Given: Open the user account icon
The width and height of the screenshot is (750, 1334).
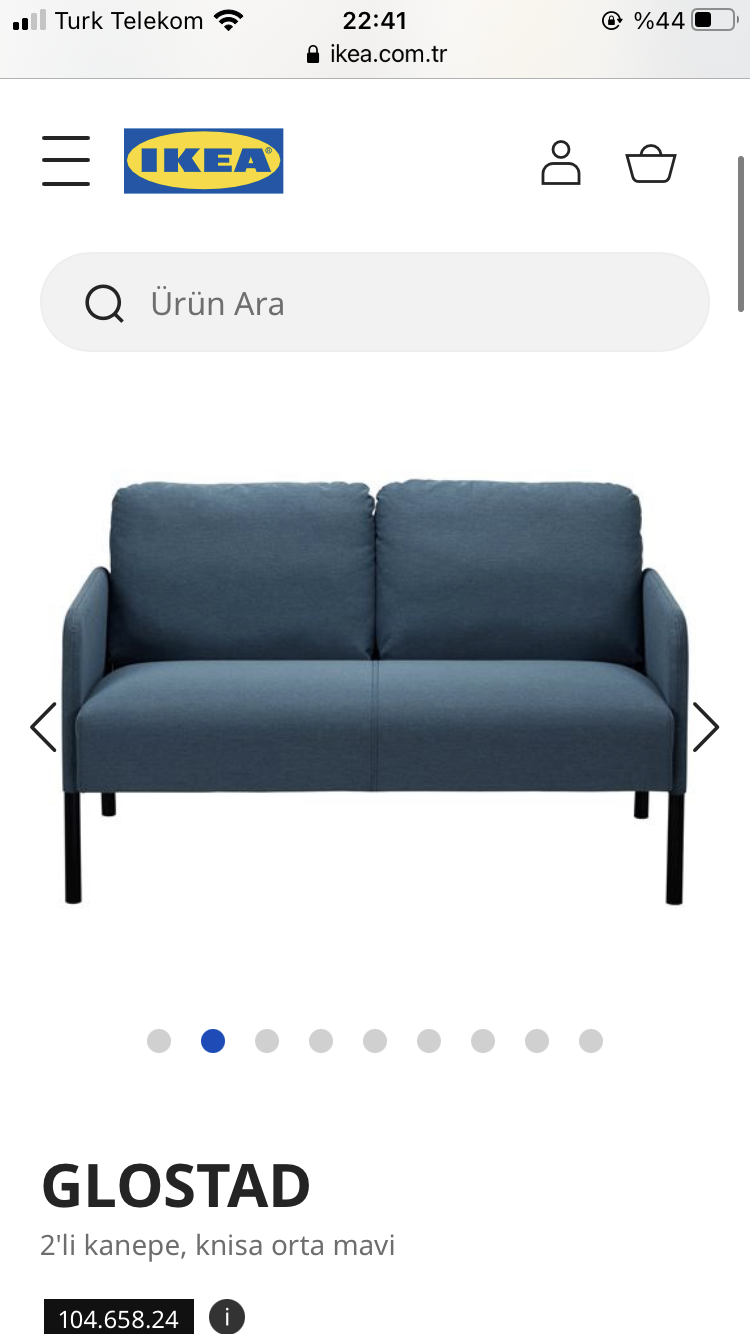Looking at the screenshot, I should (560, 162).
